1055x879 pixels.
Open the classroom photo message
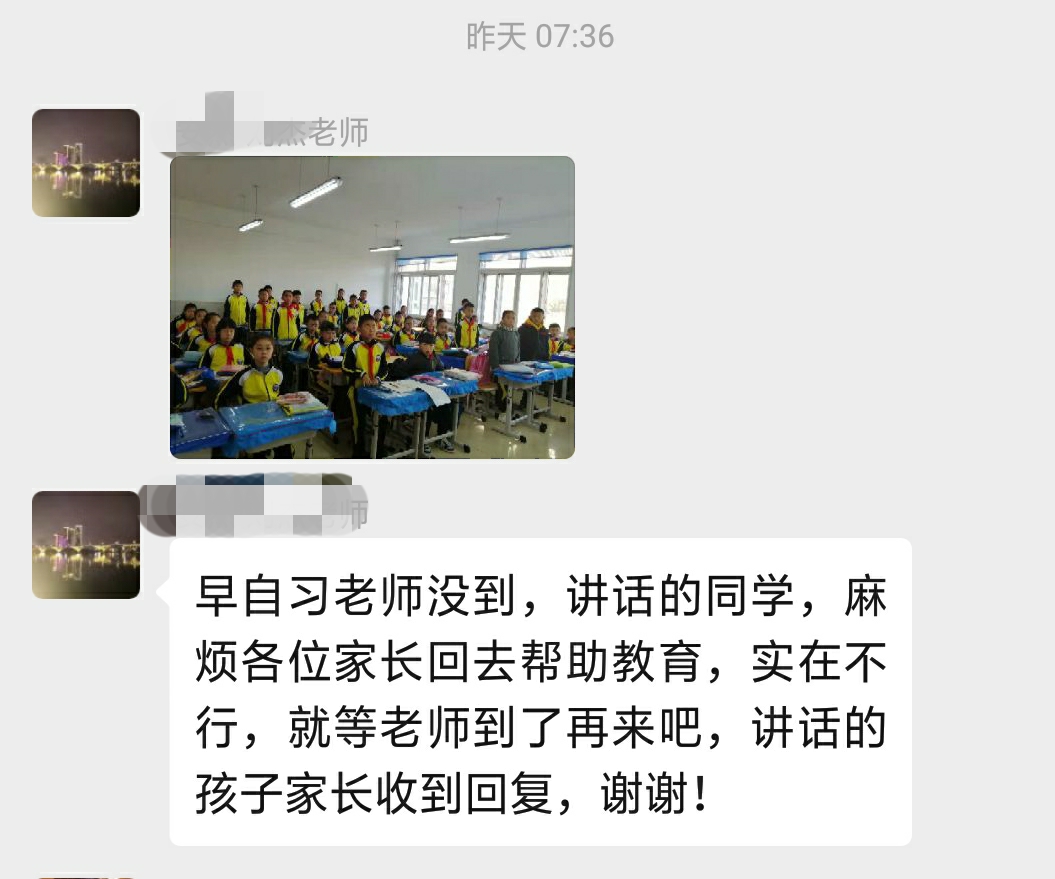372,308
